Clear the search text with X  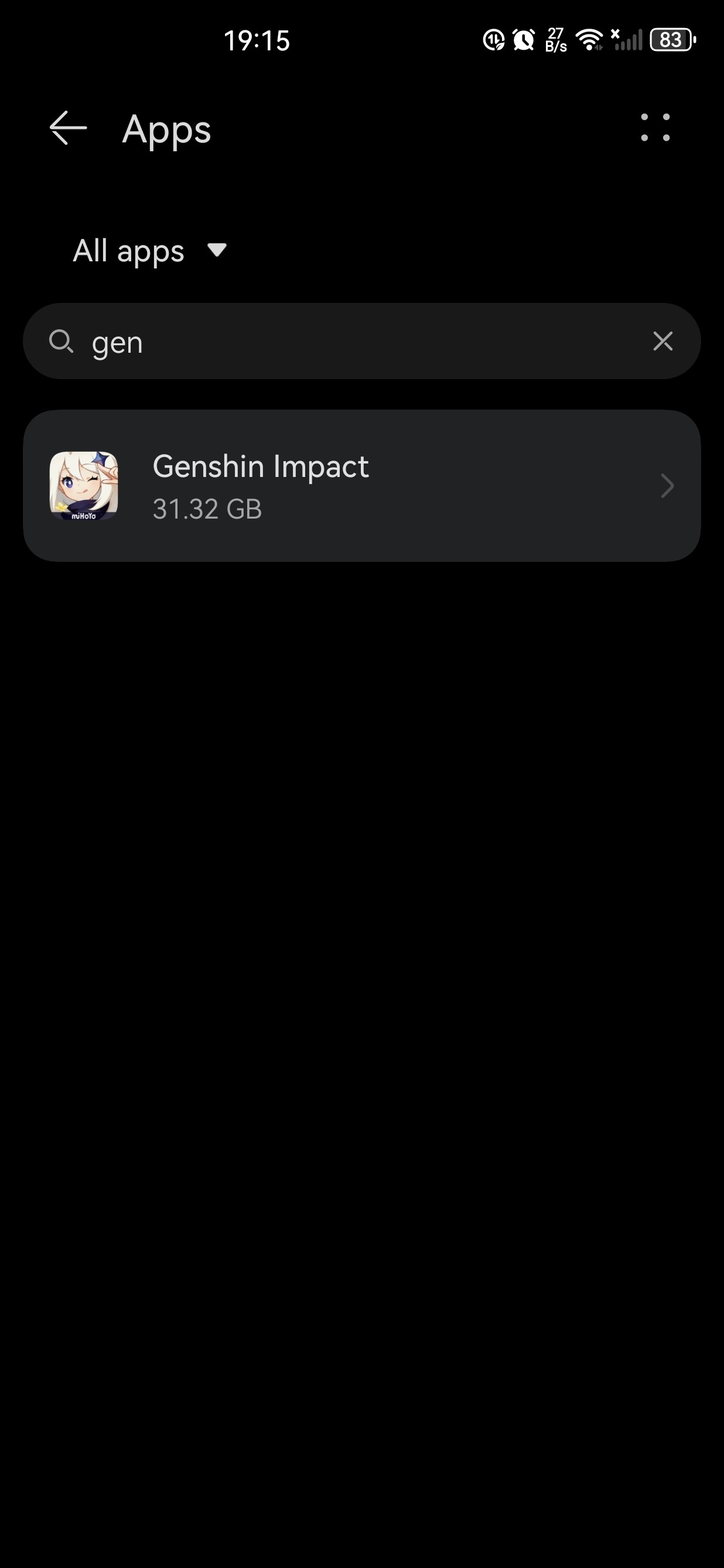point(662,342)
